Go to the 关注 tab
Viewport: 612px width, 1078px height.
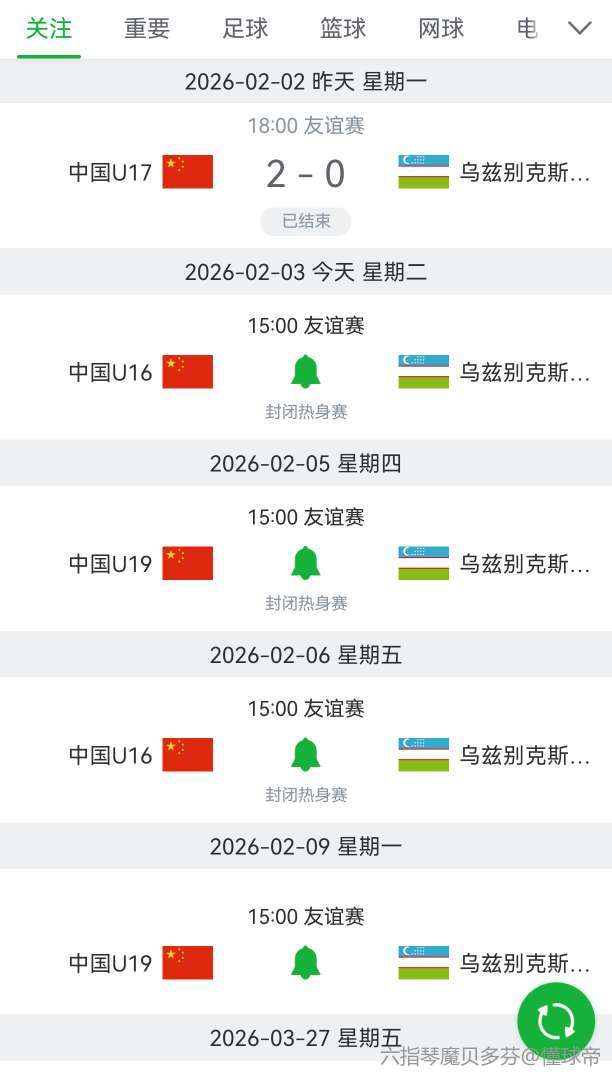(x=49, y=29)
